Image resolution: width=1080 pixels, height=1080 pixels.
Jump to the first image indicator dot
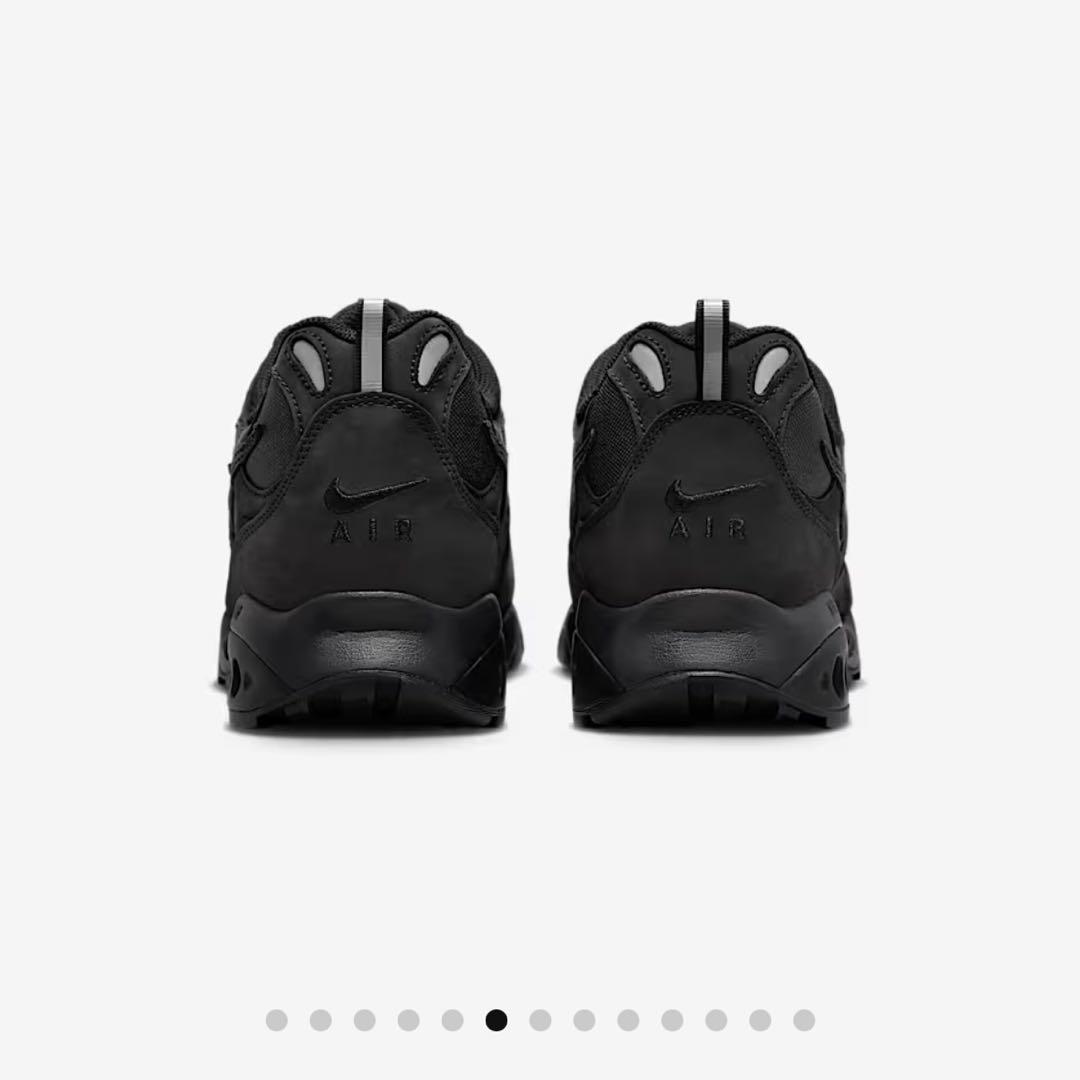pyautogui.click(x=276, y=1020)
